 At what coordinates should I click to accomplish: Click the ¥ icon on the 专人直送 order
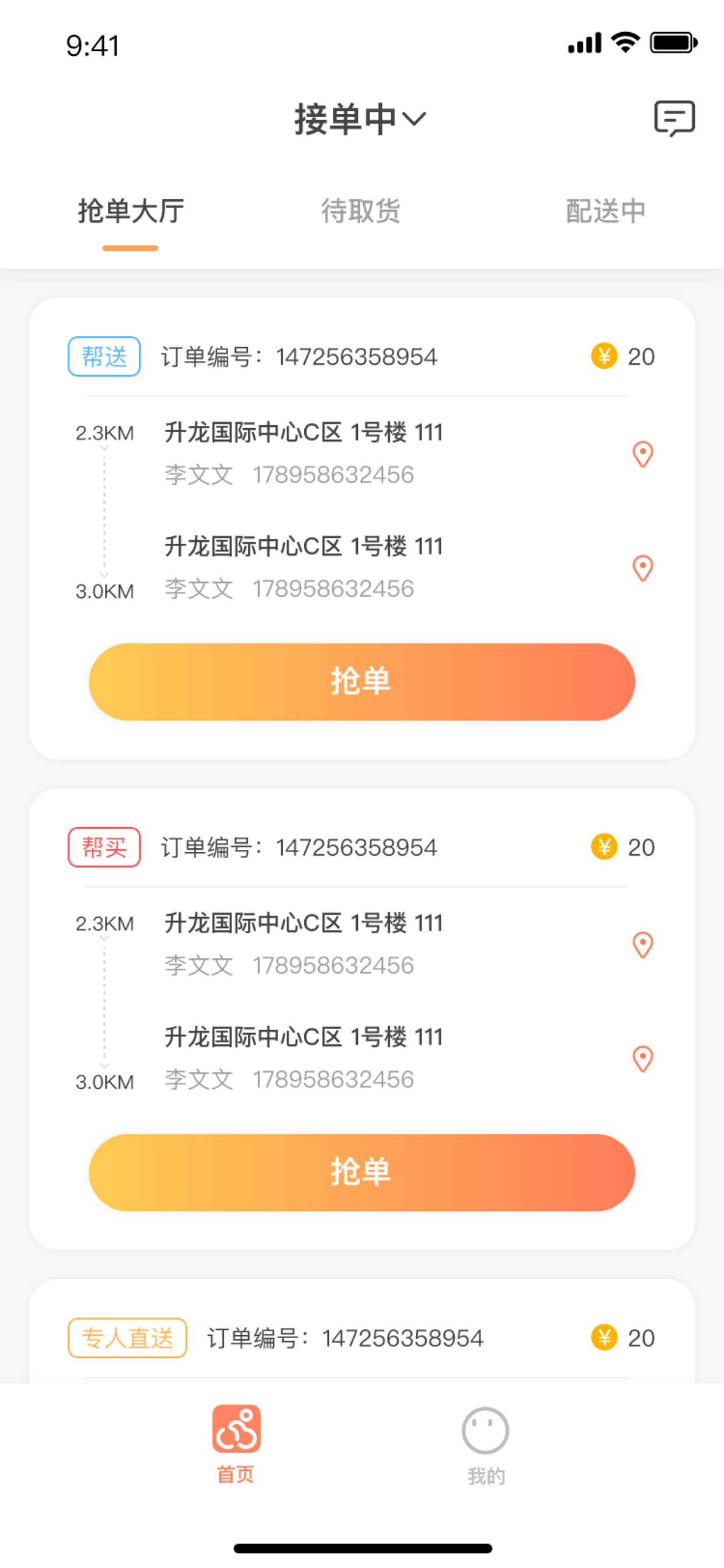coord(603,1338)
